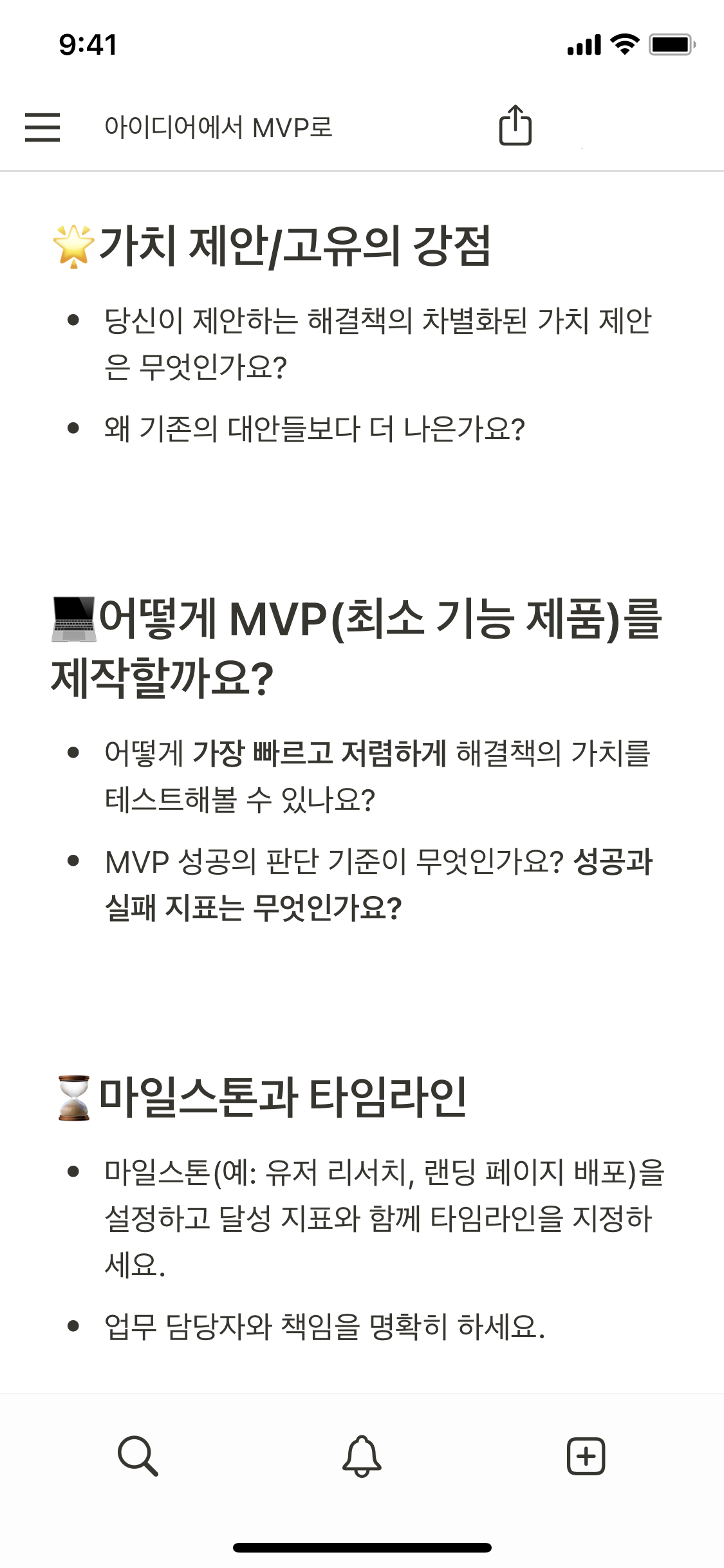Open search from the bottom bar
Screen dimensions: 724x1568
(x=138, y=1455)
